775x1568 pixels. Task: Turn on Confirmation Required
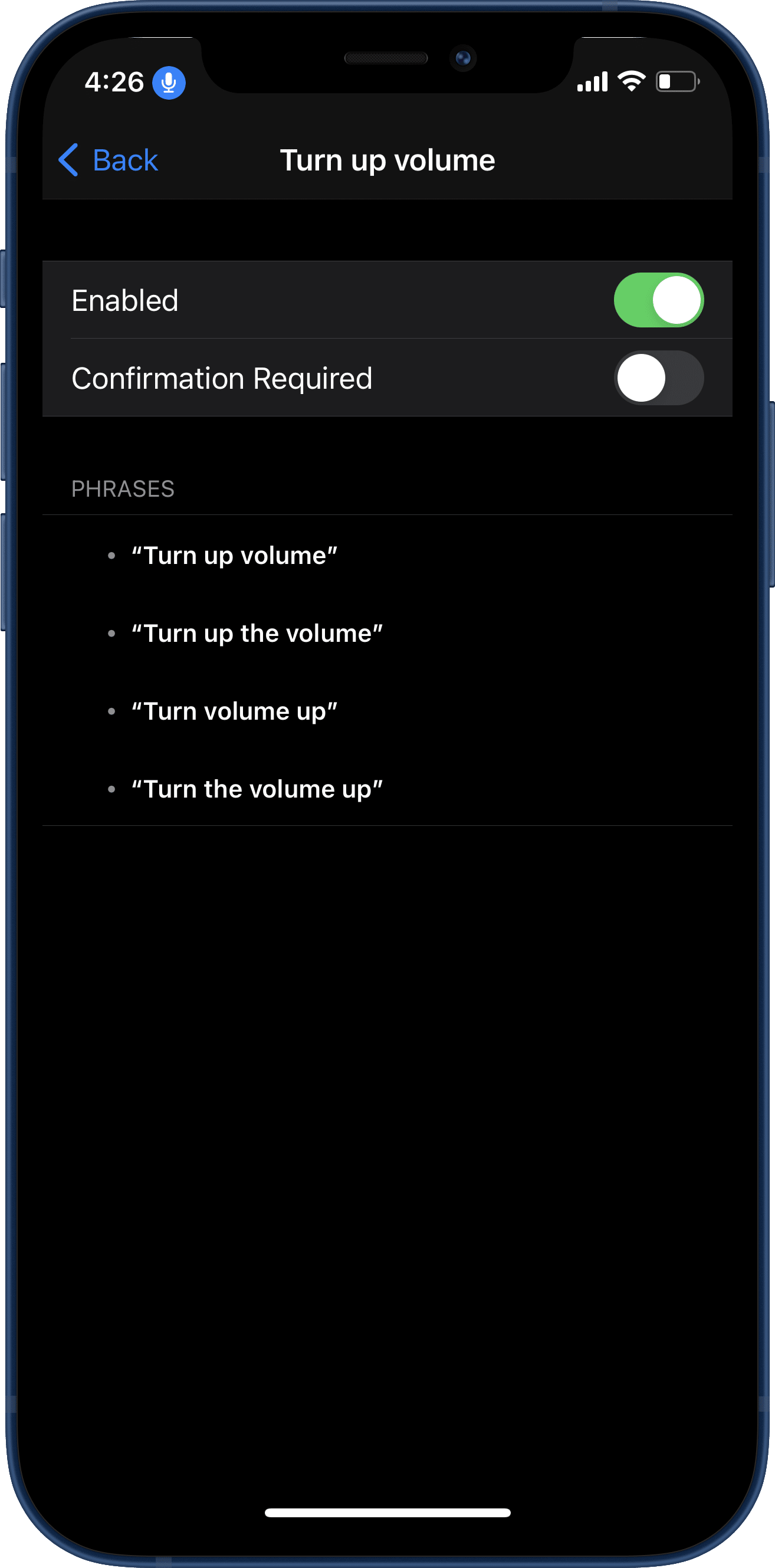(658, 378)
